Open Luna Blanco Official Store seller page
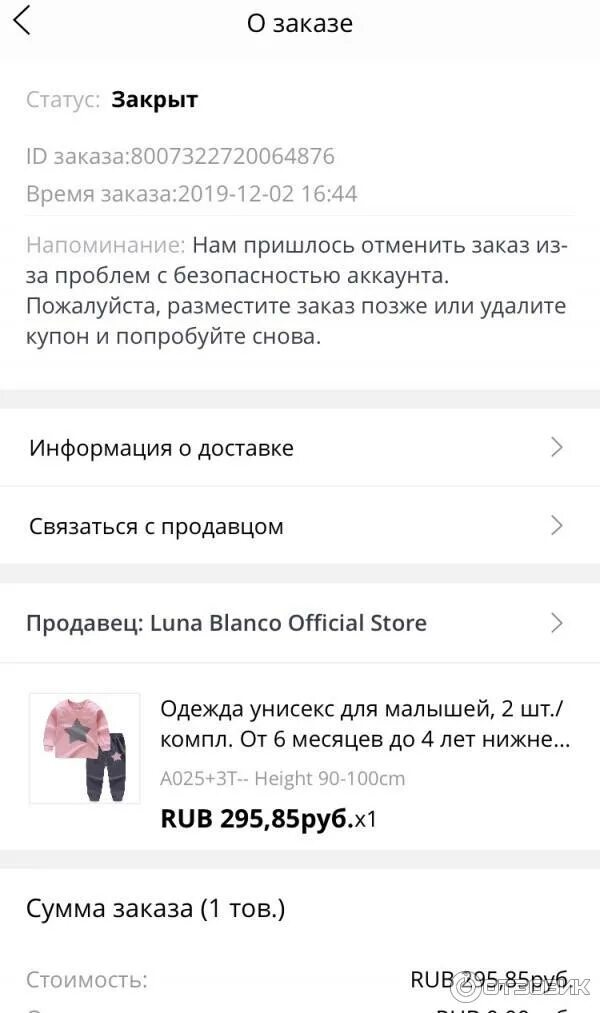Screen dimensions: 600x1013 pyautogui.click(x=298, y=623)
